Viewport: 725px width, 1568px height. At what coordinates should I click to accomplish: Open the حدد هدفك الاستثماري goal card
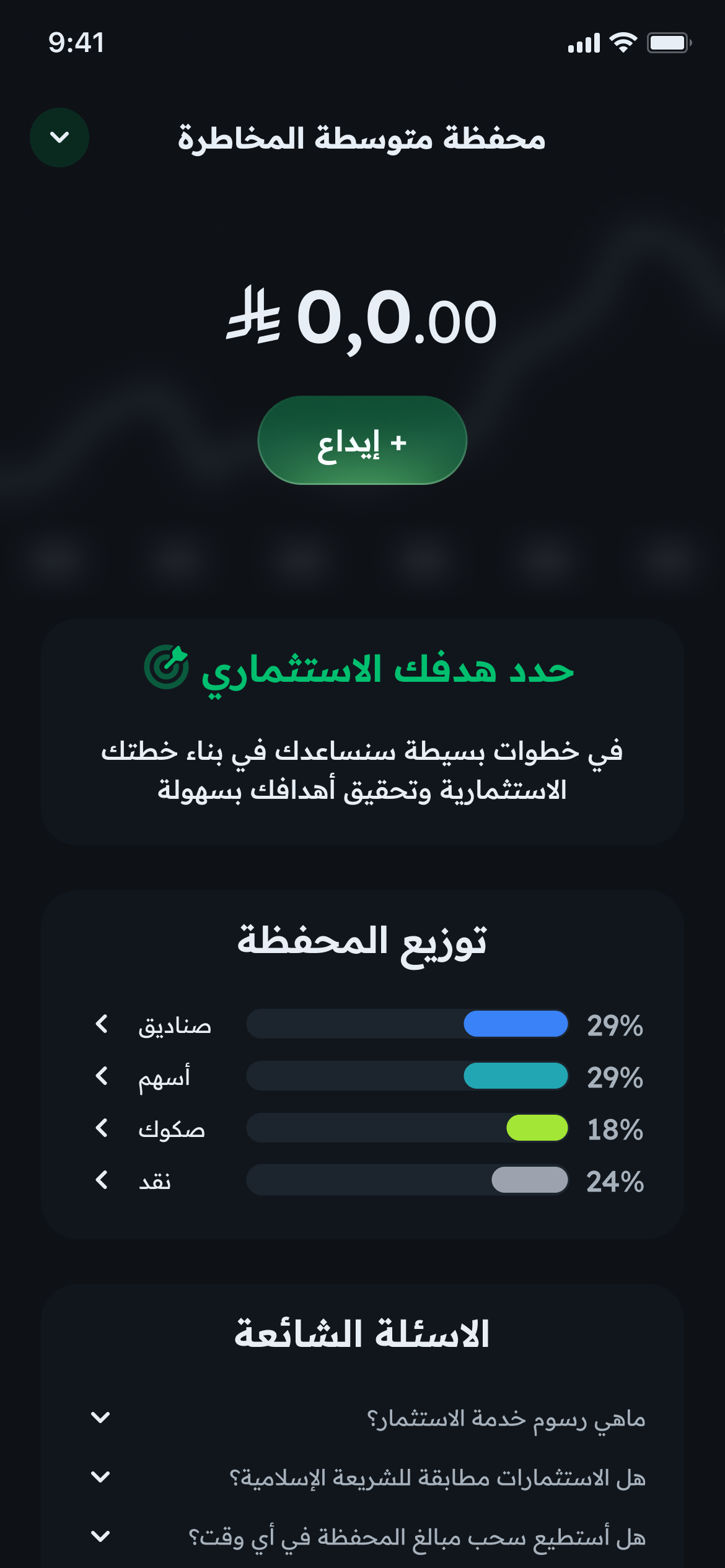tap(362, 731)
